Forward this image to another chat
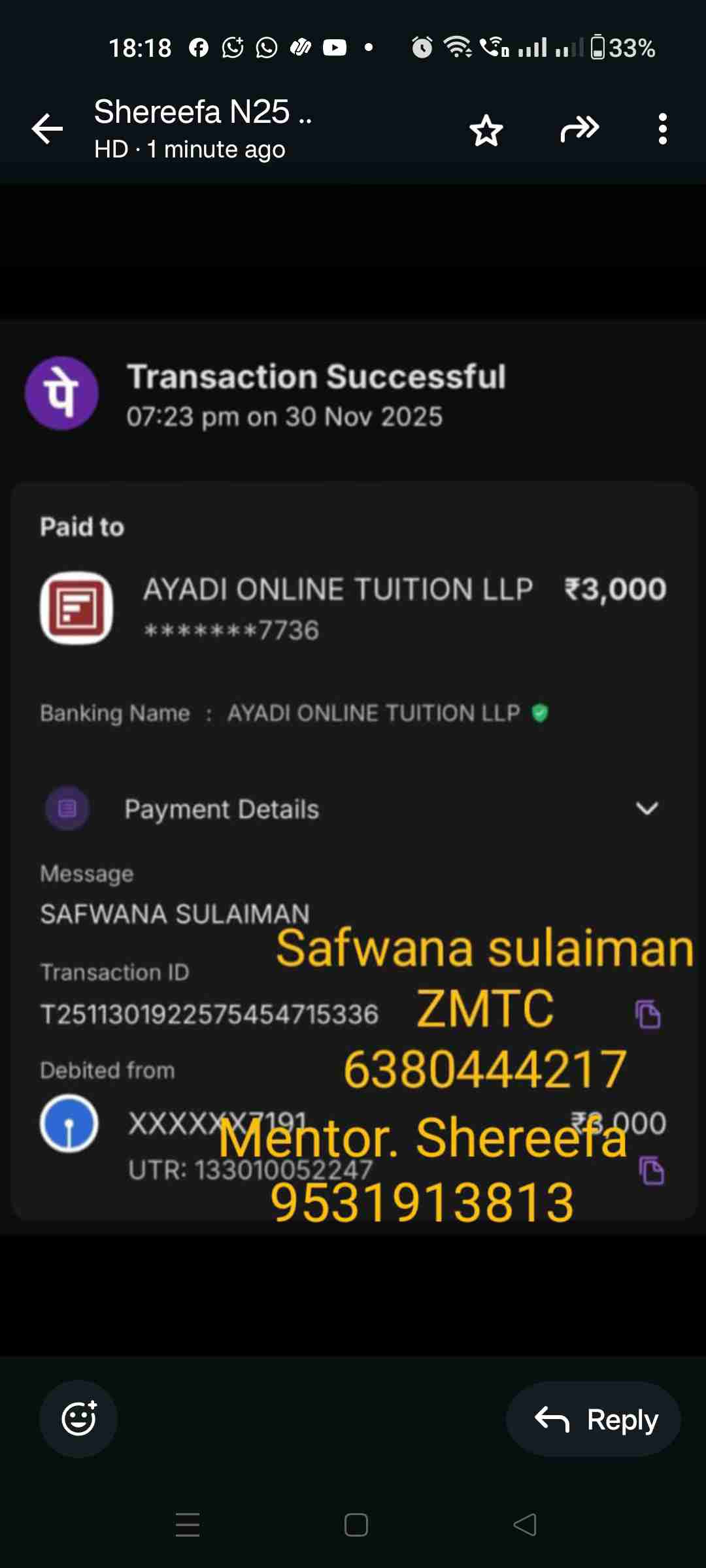The height and width of the screenshot is (1568, 706). pos(579,129)
